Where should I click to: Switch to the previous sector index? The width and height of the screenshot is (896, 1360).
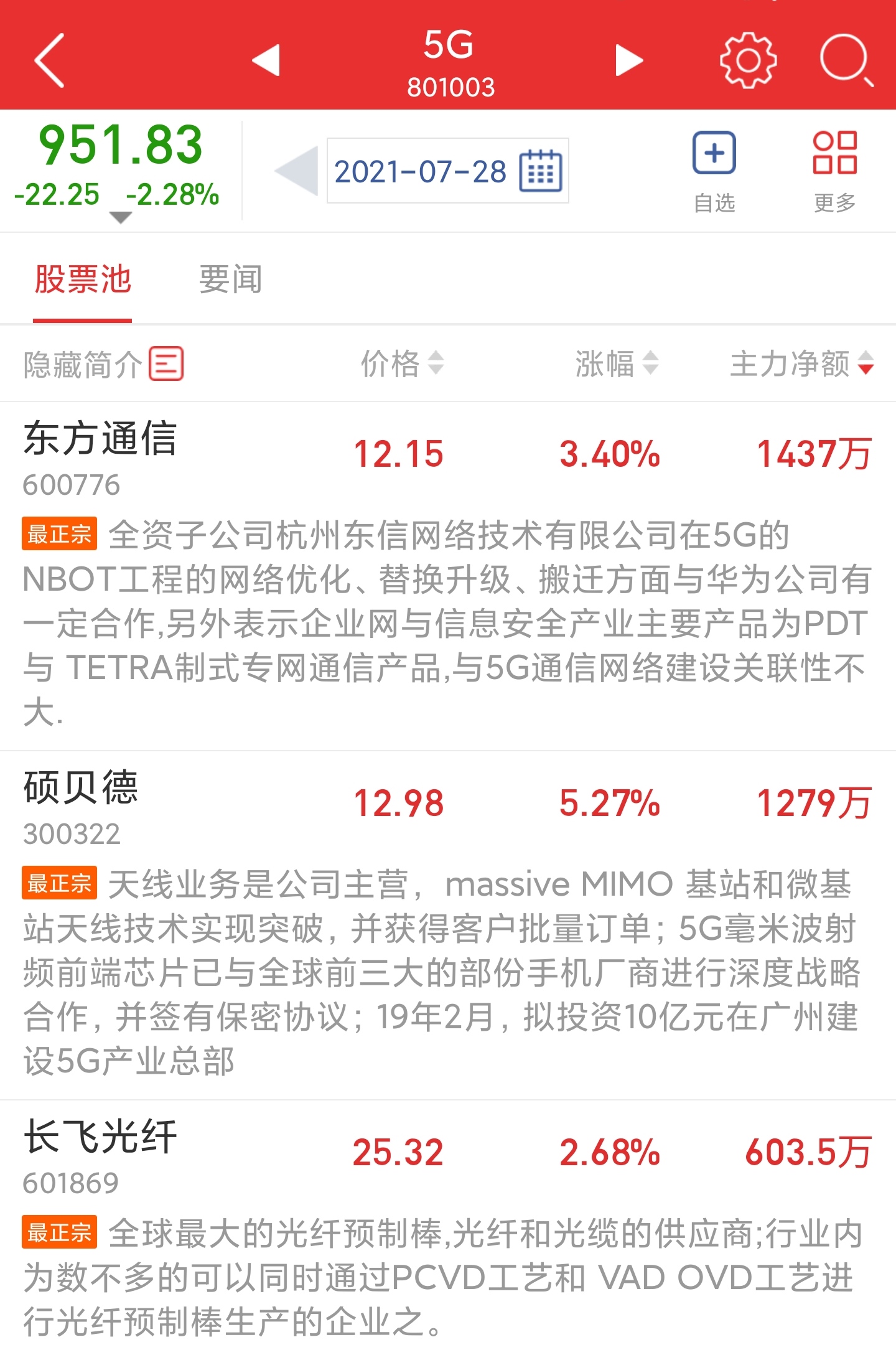point(266,60)
